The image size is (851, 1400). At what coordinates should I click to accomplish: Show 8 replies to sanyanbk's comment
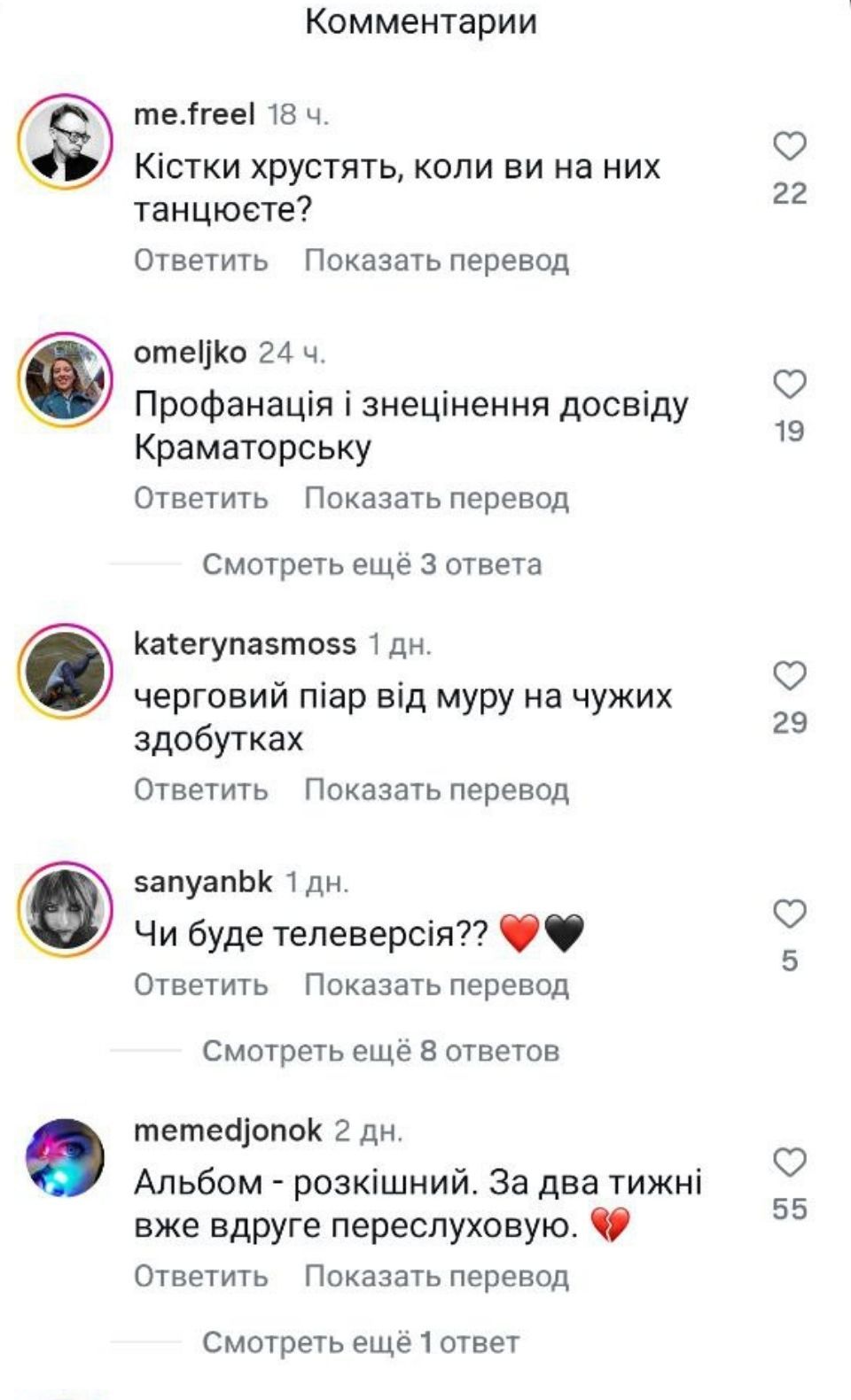coord(381,1051)
